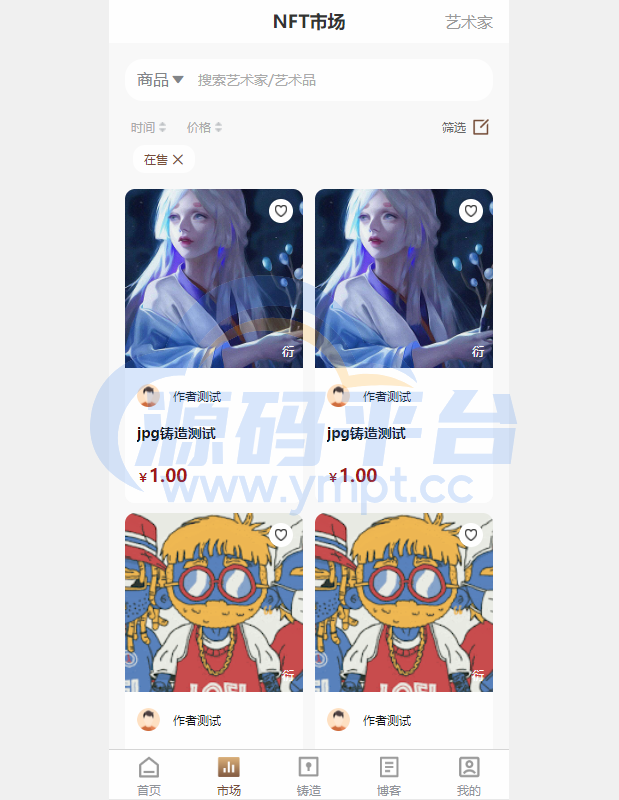Image resolution: width=619 pixels, height=800 pixels.
Task: Open the 艺术家 artists page
Action: point(468,22)
